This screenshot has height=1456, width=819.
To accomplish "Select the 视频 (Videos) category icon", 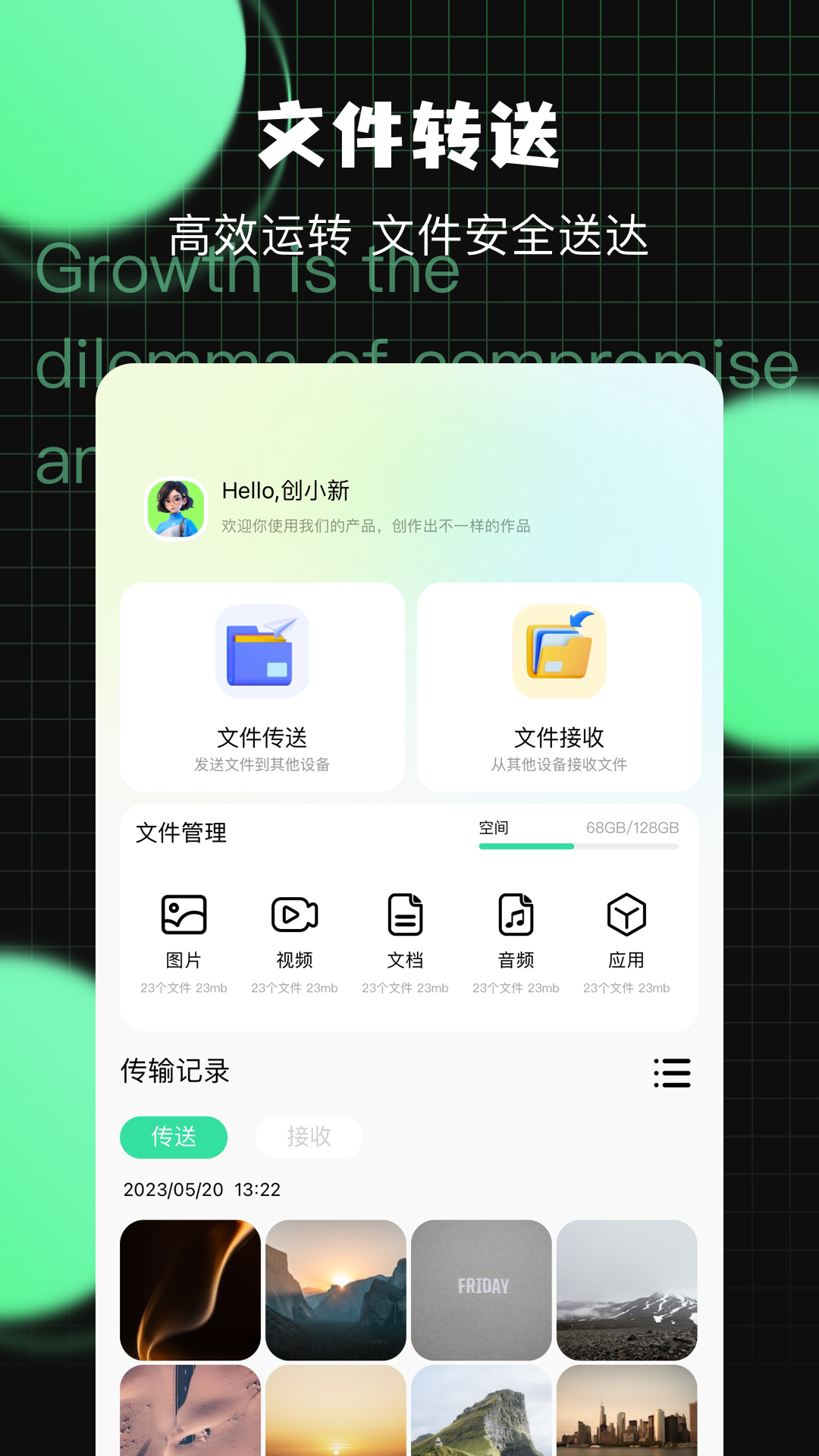I will click(x=294, y=915).
